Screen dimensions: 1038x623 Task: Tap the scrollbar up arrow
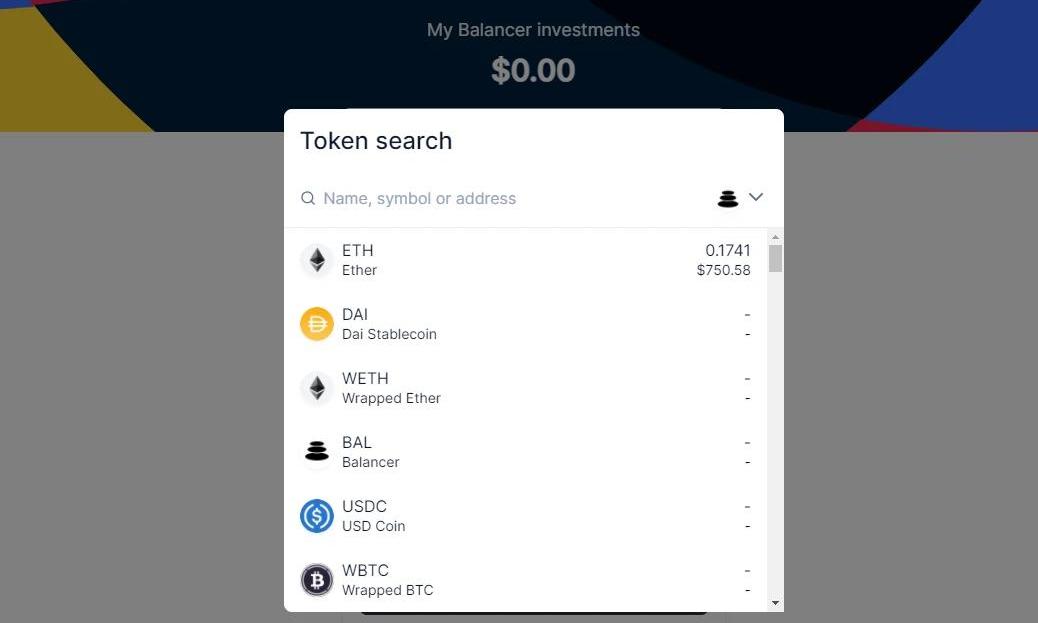(x=775, y=237)
